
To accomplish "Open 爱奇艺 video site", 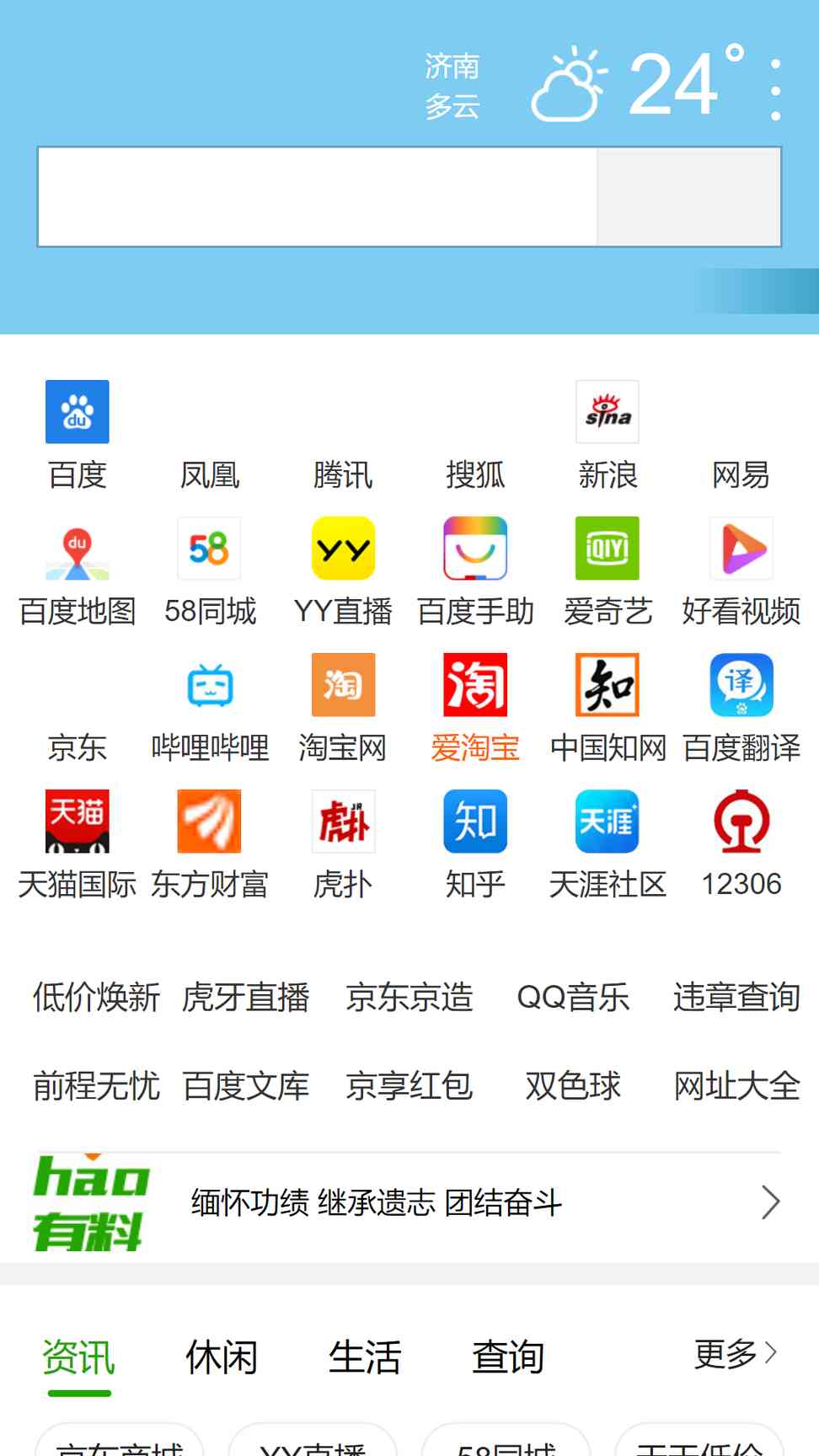I will 608,572.
